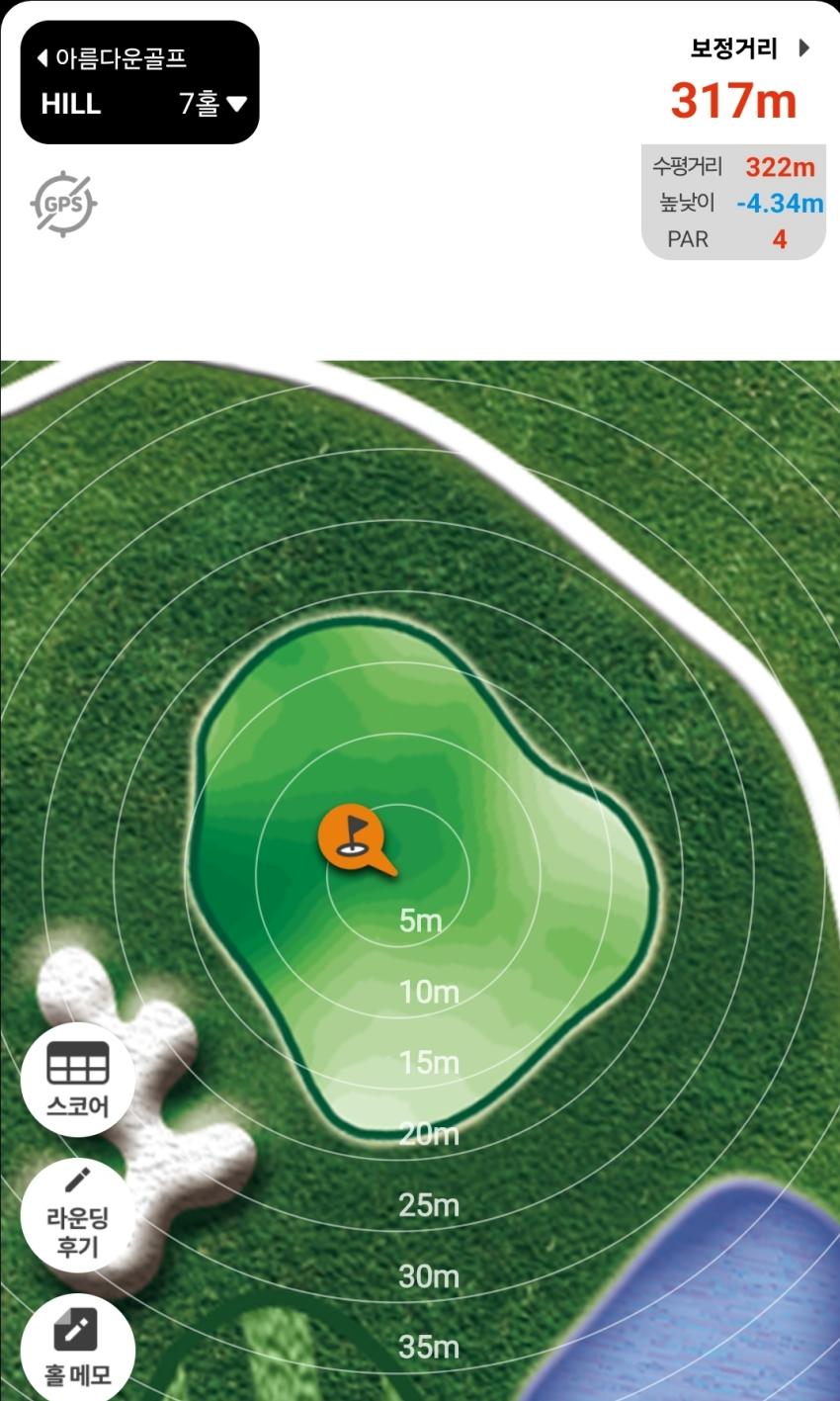This screenshot has height=1401, width=840.
Task: Tap the orange flag pin marker
Action: pos(352,838)
